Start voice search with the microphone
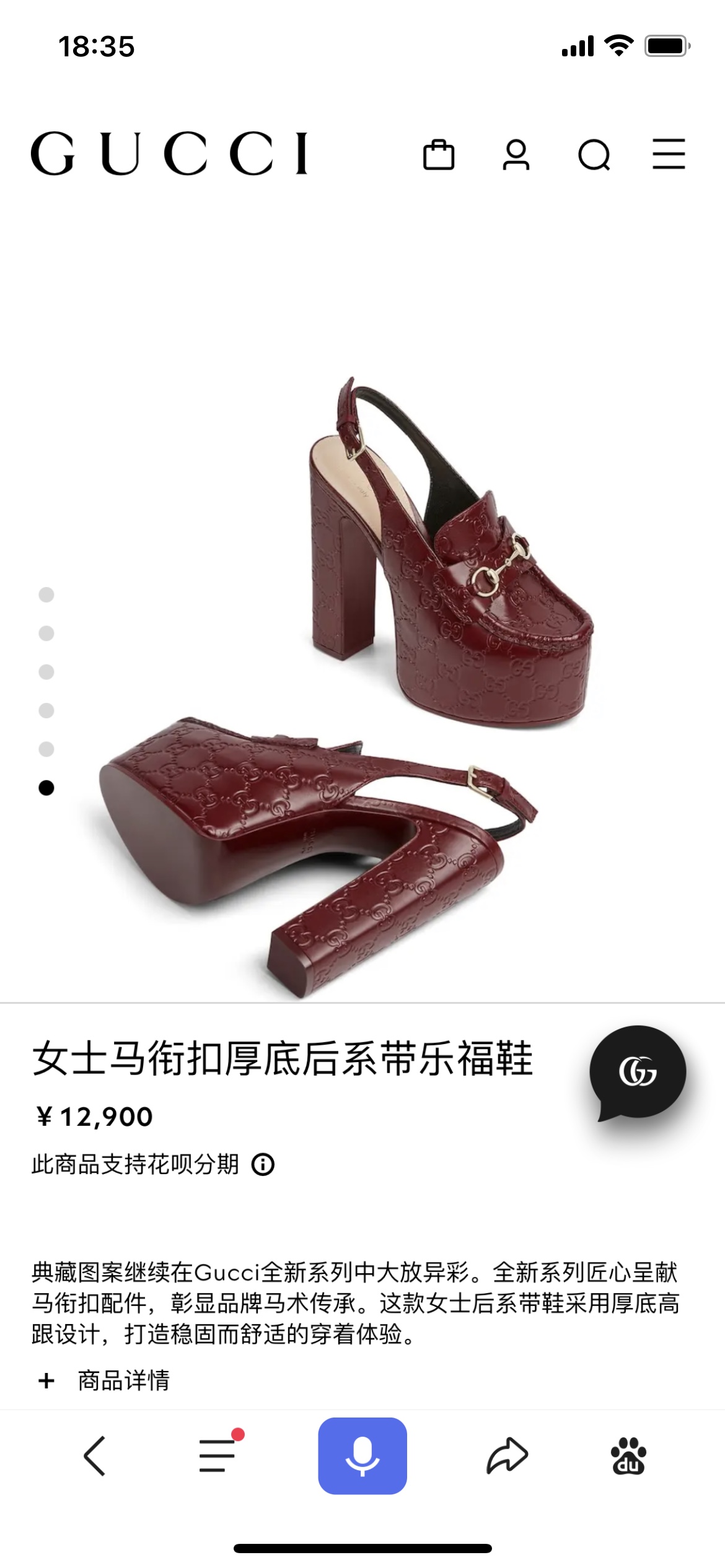 point(362,1456)
